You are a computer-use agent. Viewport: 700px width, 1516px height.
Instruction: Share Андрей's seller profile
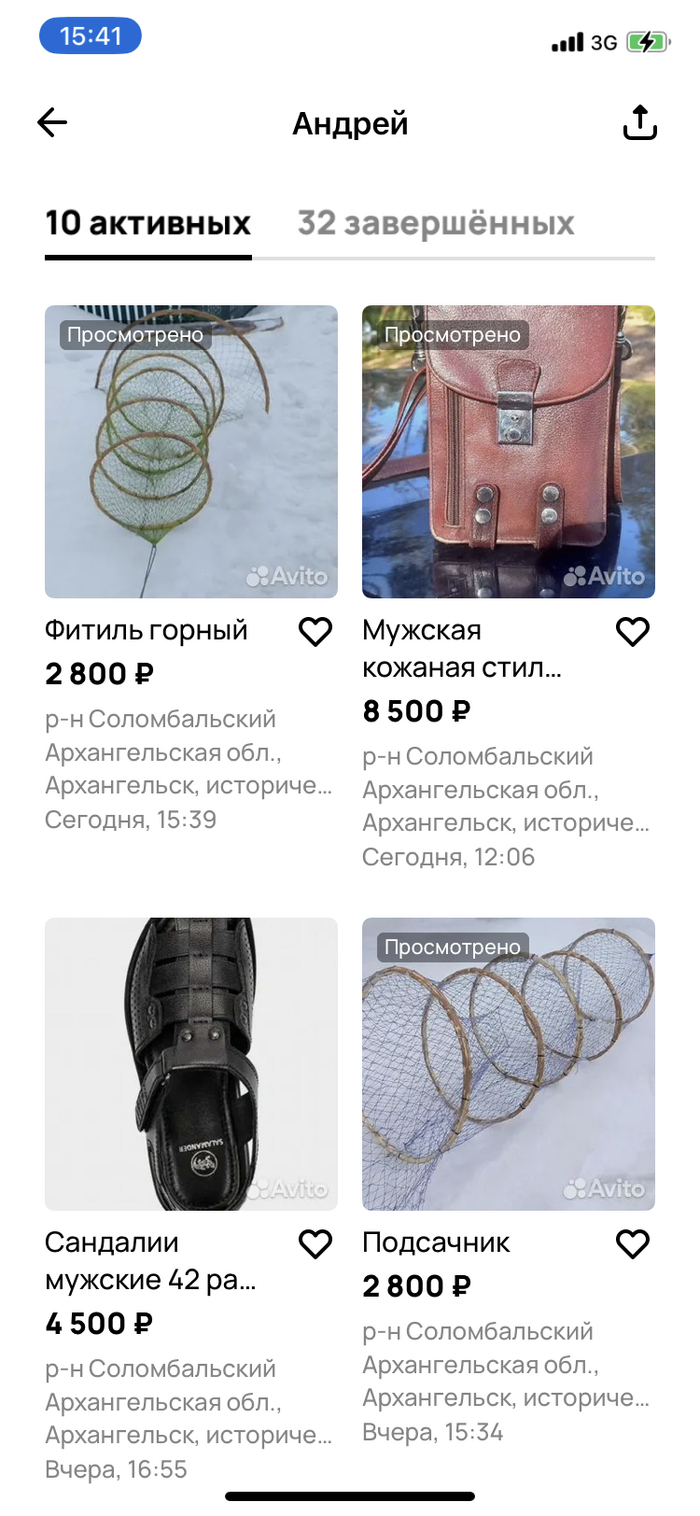coord(640,123)
